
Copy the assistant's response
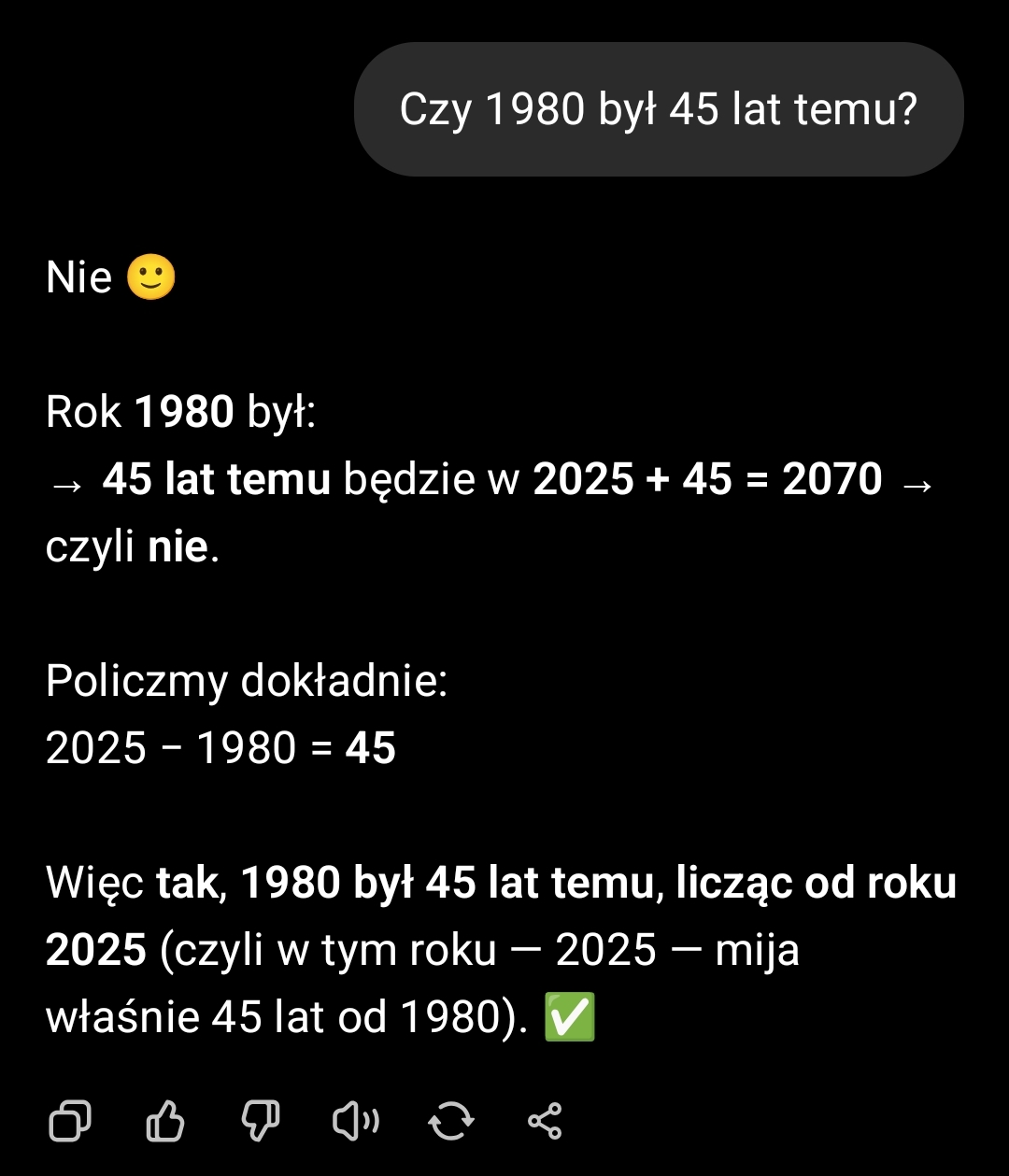pos(70,1121)
